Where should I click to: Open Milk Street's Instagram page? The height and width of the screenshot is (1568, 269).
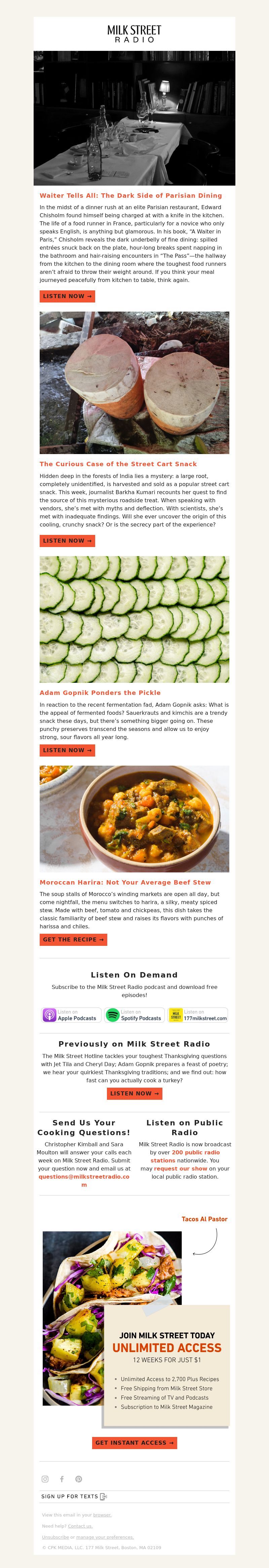[x=45, y=1479]
